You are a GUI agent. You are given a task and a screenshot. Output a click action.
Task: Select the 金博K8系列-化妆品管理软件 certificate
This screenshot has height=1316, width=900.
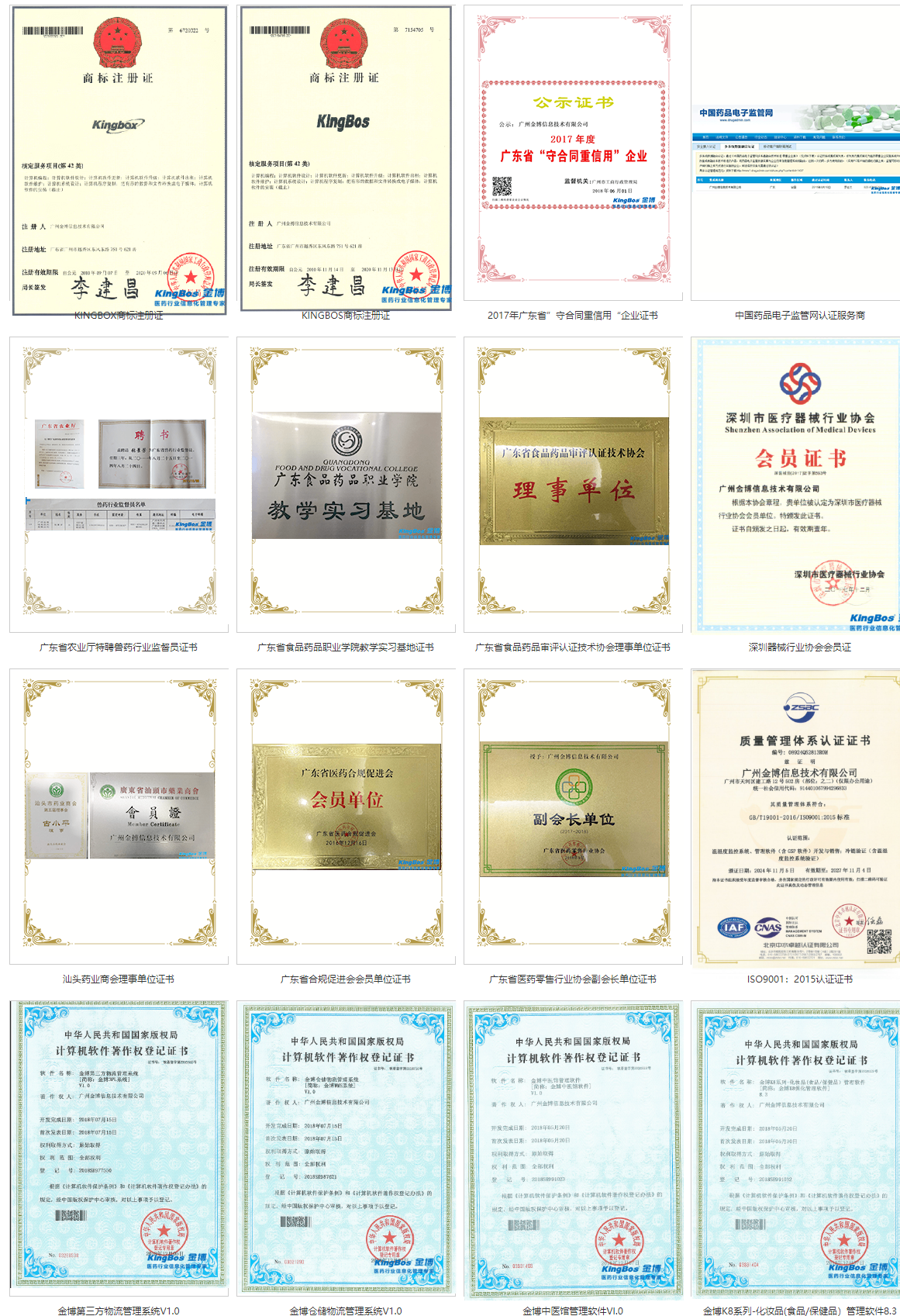pyautogui.click(x=795, y=1148)
